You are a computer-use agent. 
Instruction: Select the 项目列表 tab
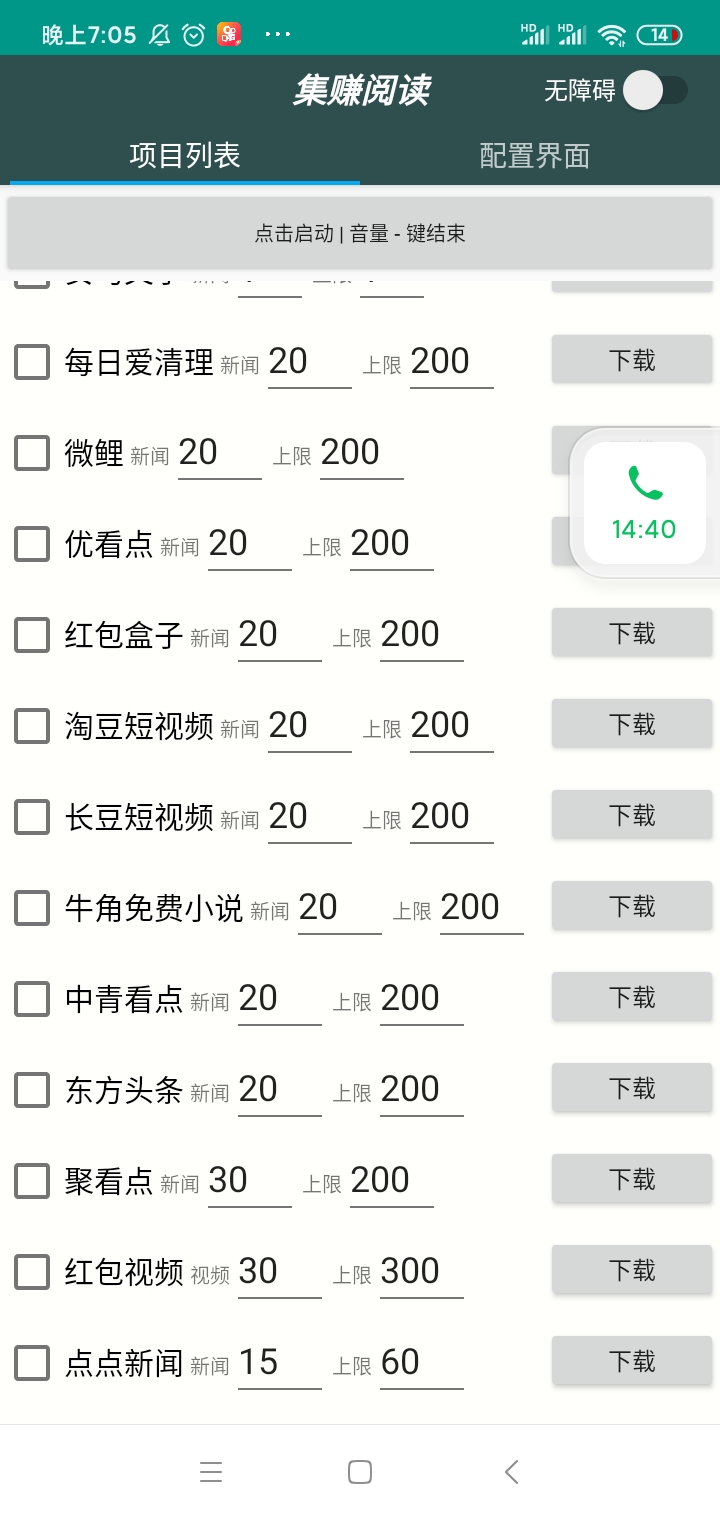click(184, 155)
